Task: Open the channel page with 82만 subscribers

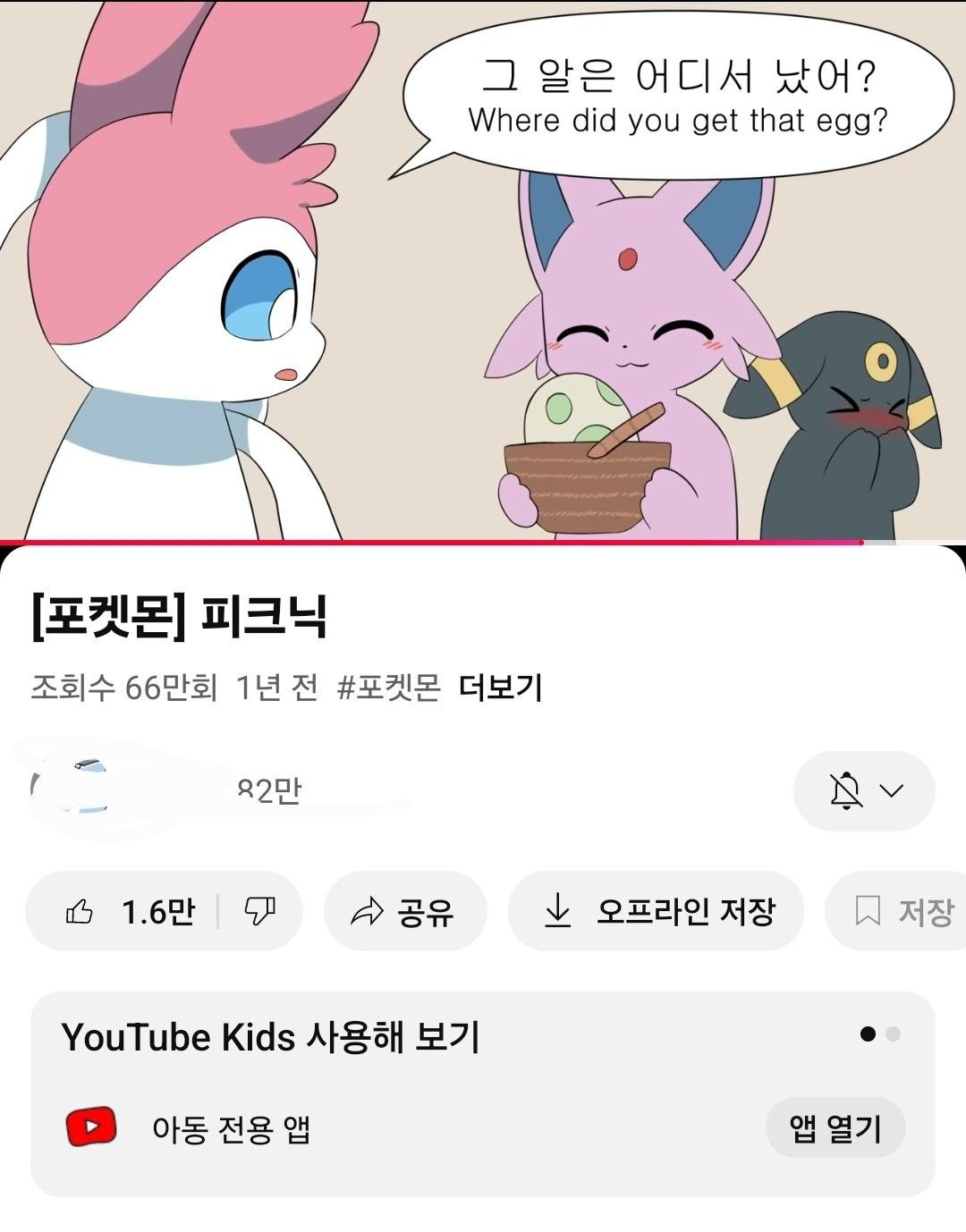Action: click(179, 789)
